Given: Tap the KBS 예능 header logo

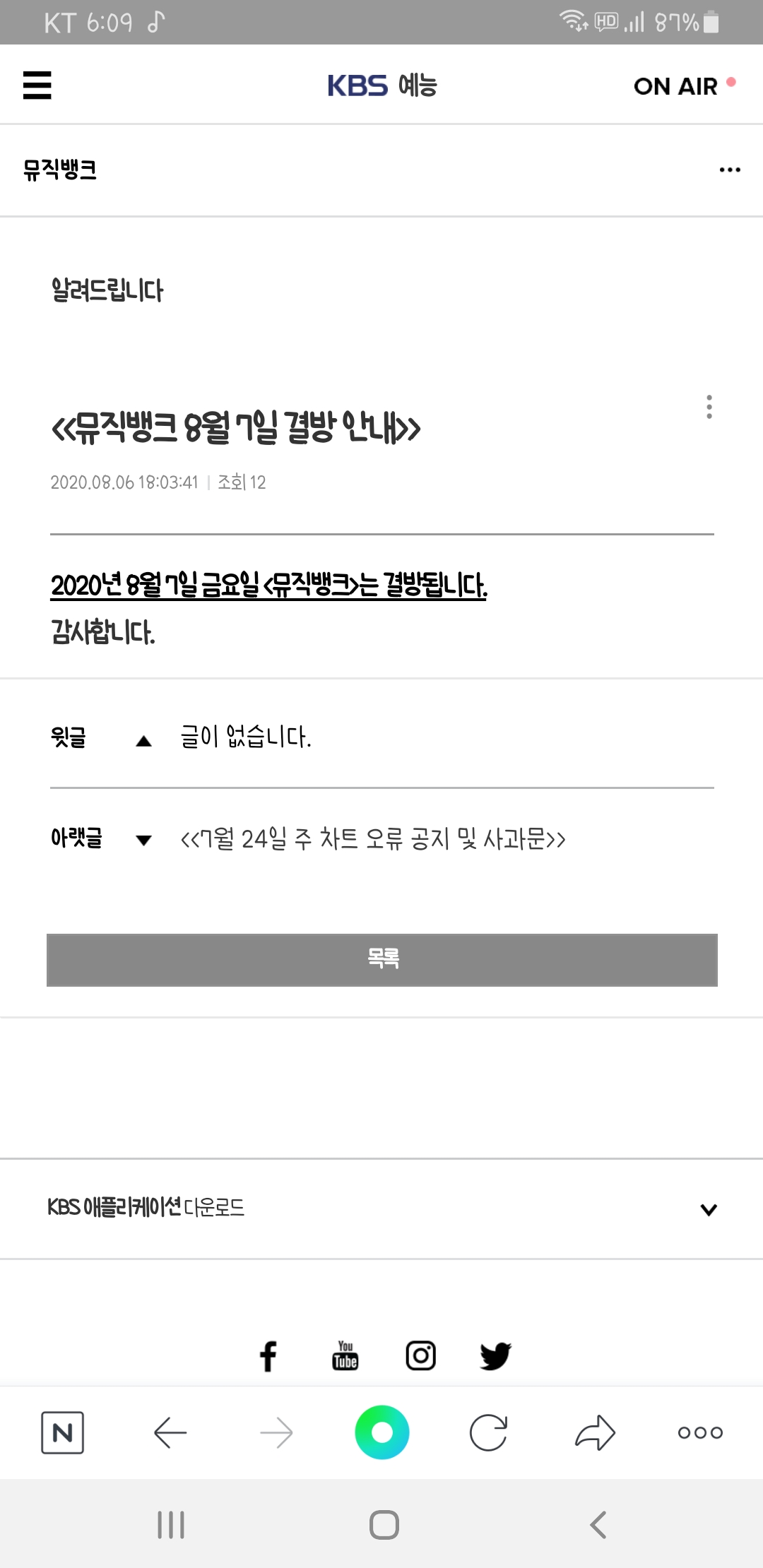Looking at the screenshot, I should point(381,85).
